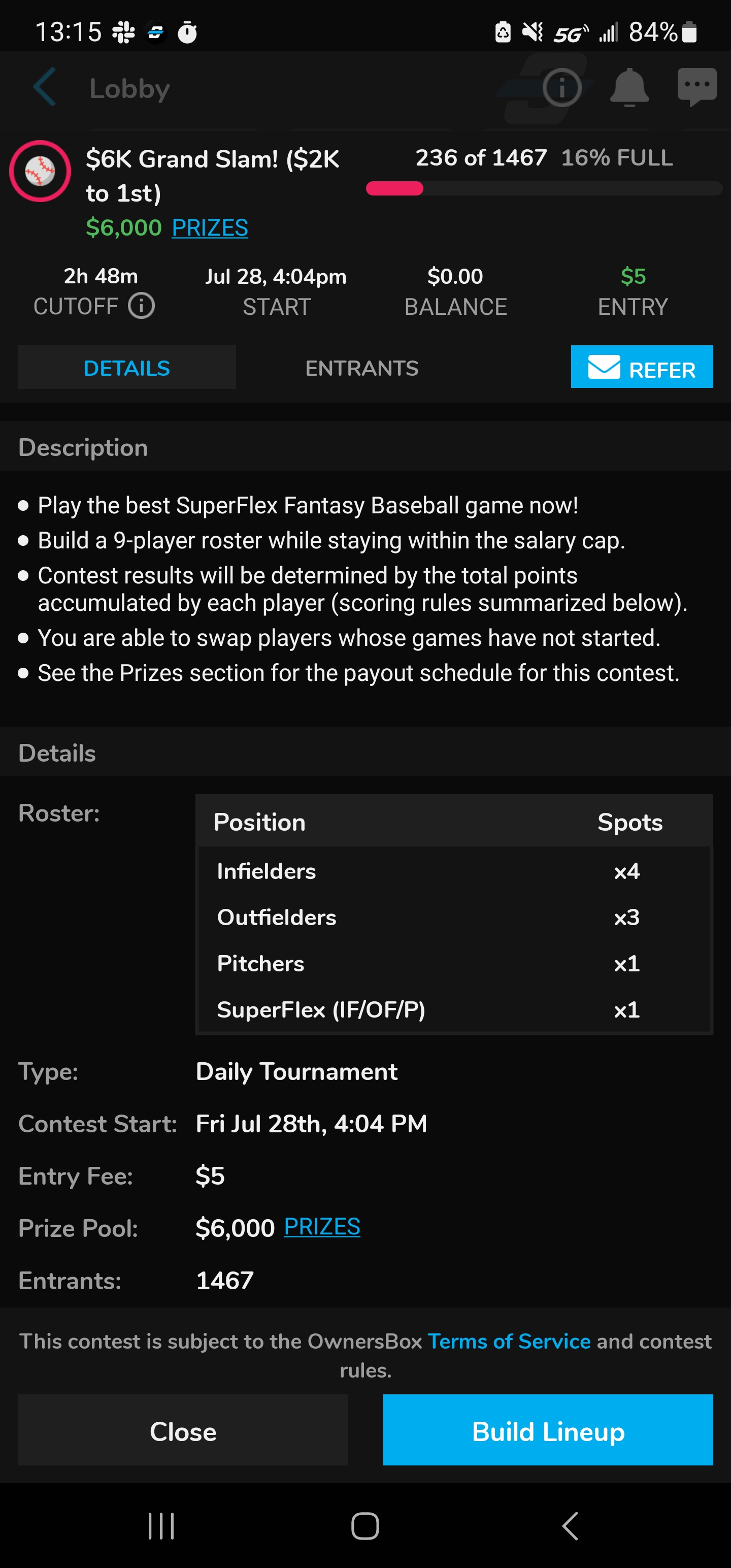Tap the envelope icon on REFER

coord(603,367)
